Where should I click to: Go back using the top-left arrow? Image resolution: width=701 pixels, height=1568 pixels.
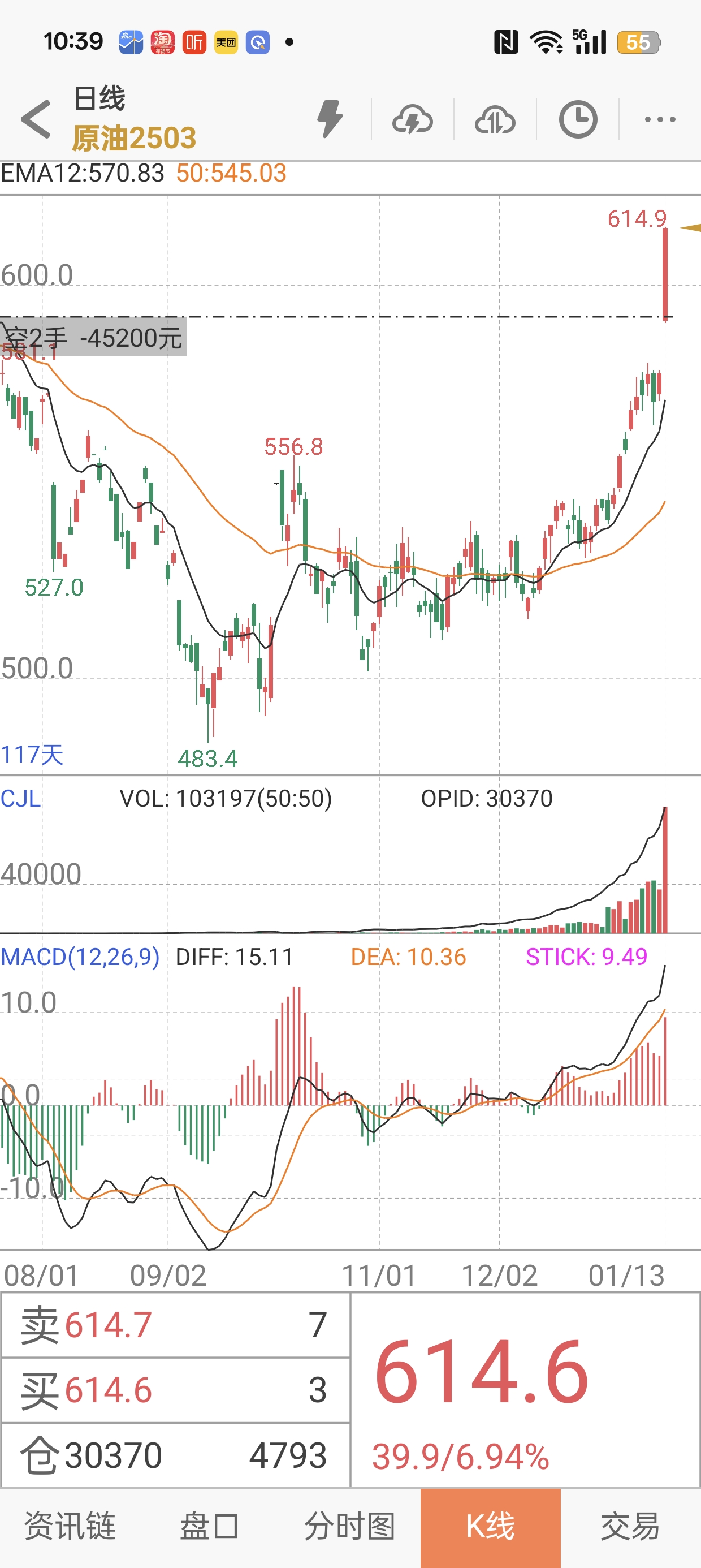click(x=35, y=119)
